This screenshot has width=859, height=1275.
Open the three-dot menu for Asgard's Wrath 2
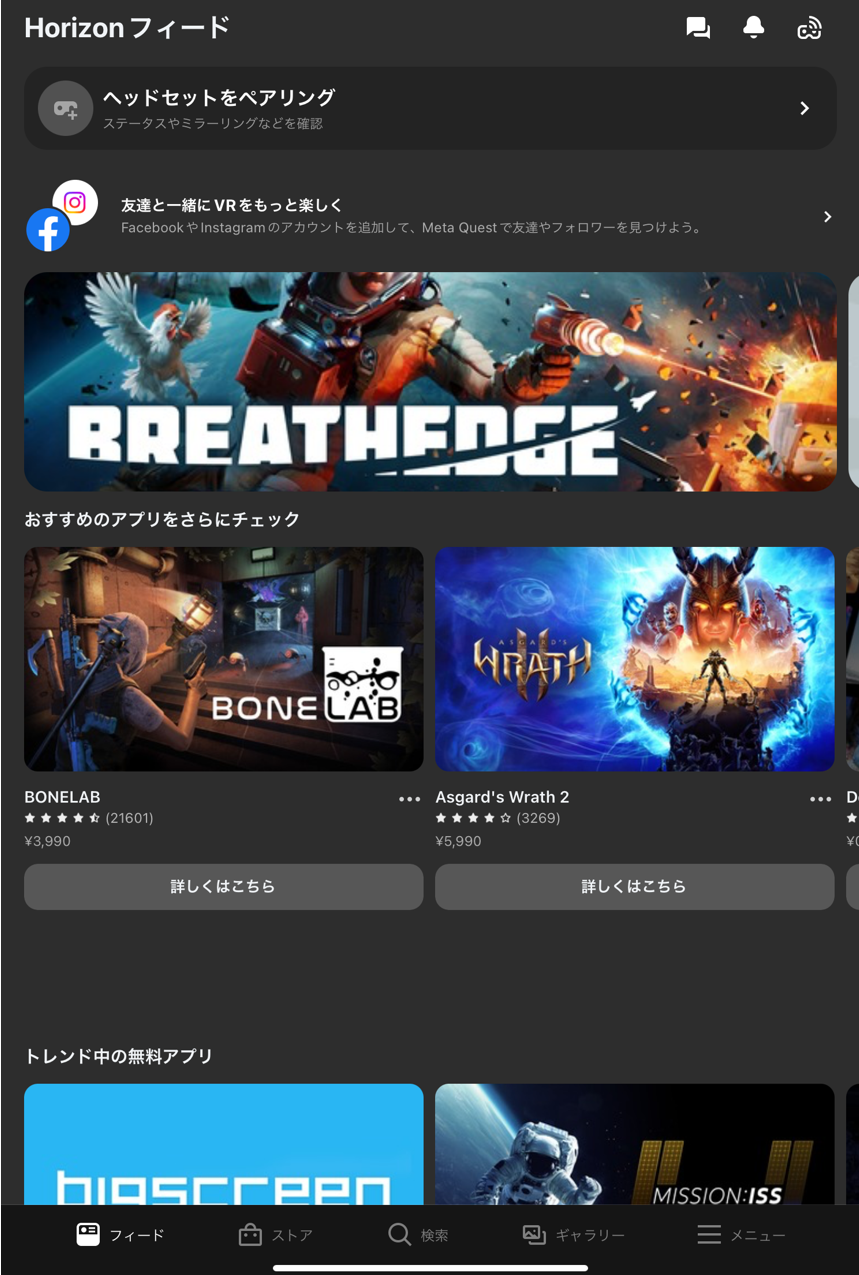(x=820, y=798)
